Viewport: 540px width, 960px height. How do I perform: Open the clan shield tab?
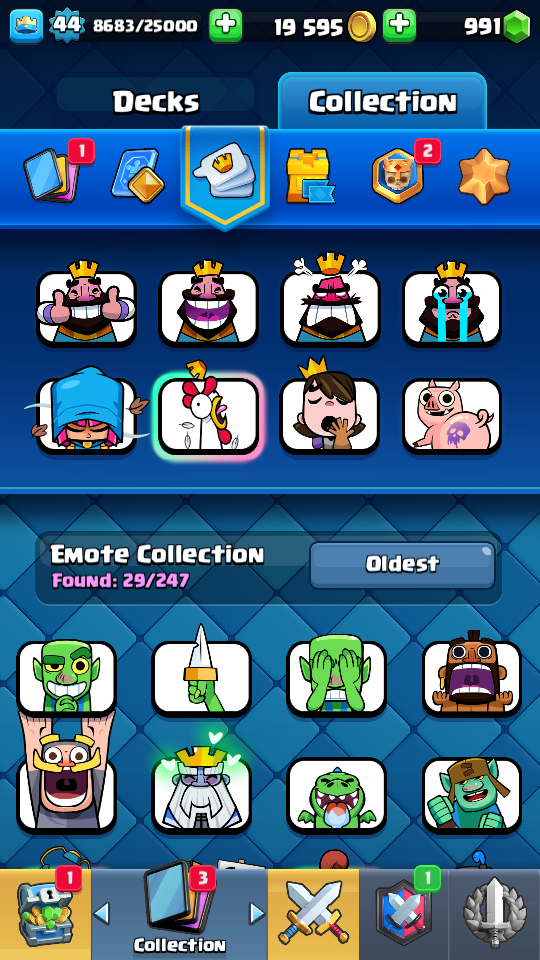click(404, 914)
